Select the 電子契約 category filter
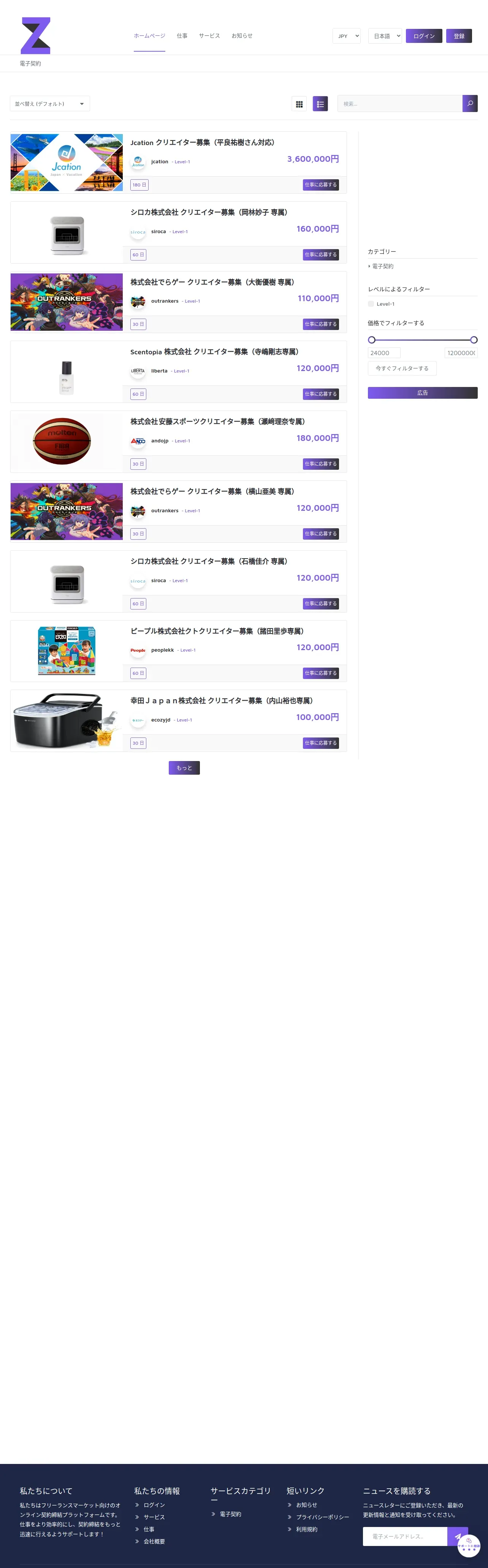Image resolution: width=488 pixels, height=1568 pixels. tap(383, 267)
